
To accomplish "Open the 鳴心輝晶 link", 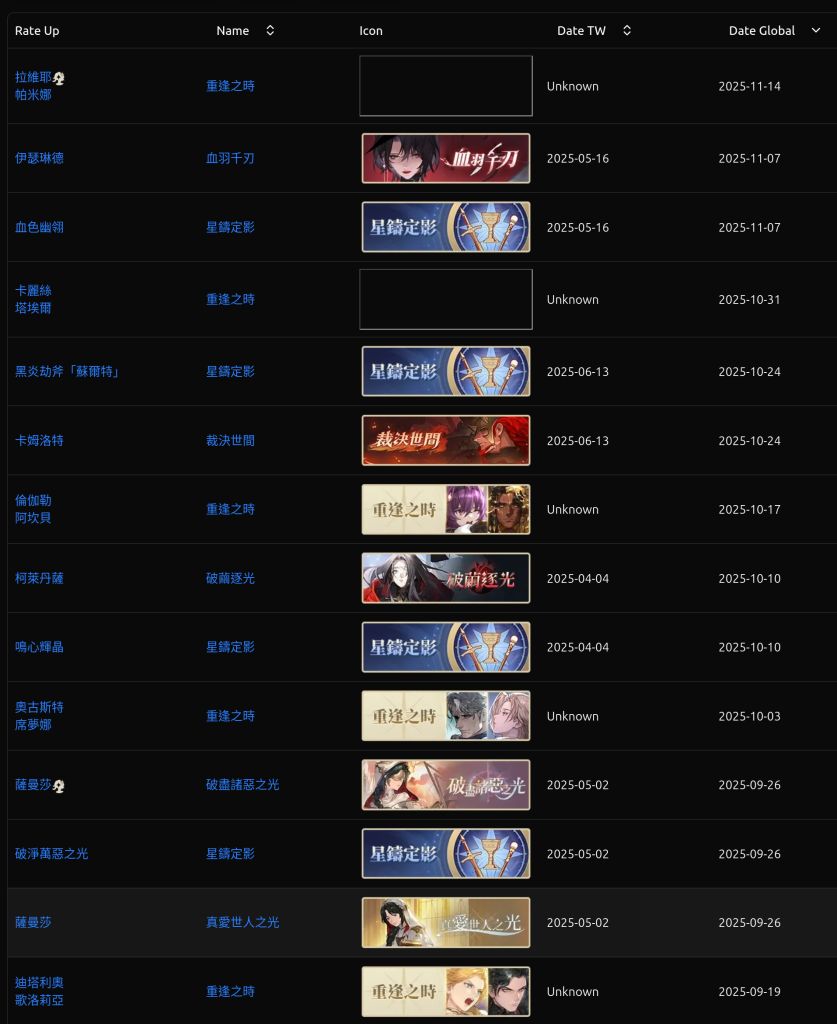I will [x=40, y=647].
